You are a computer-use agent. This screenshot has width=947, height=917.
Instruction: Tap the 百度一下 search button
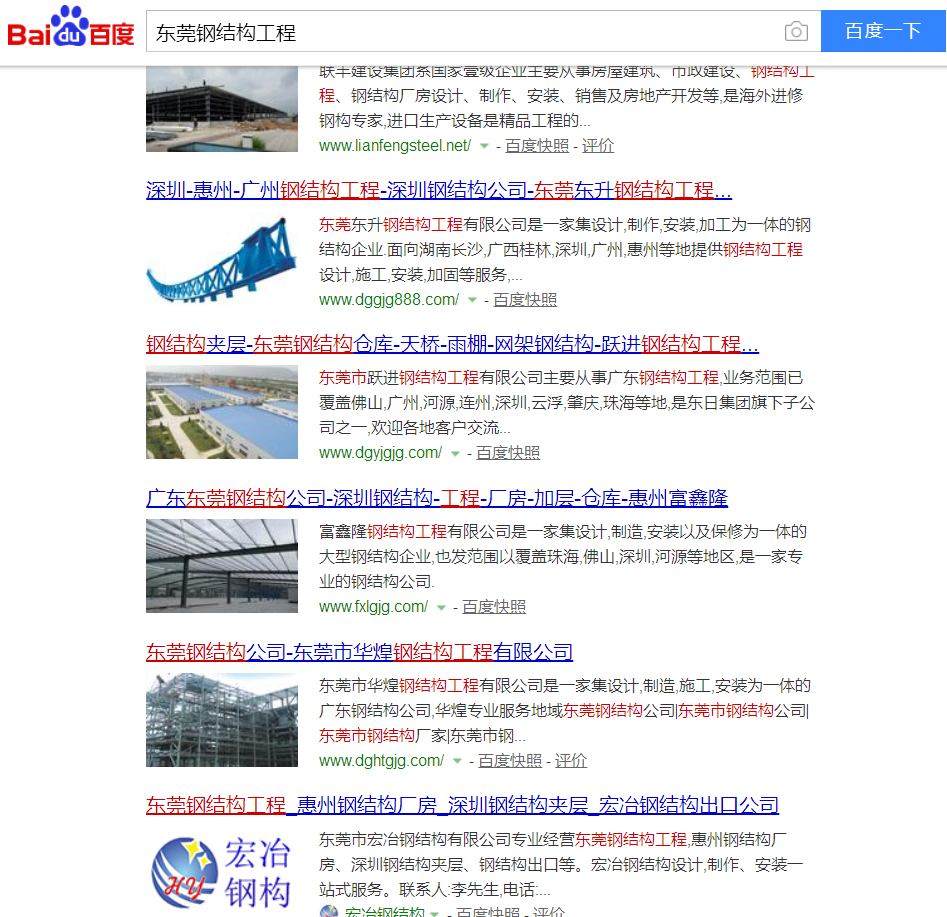pyautogui.click(x=883, y=32)
